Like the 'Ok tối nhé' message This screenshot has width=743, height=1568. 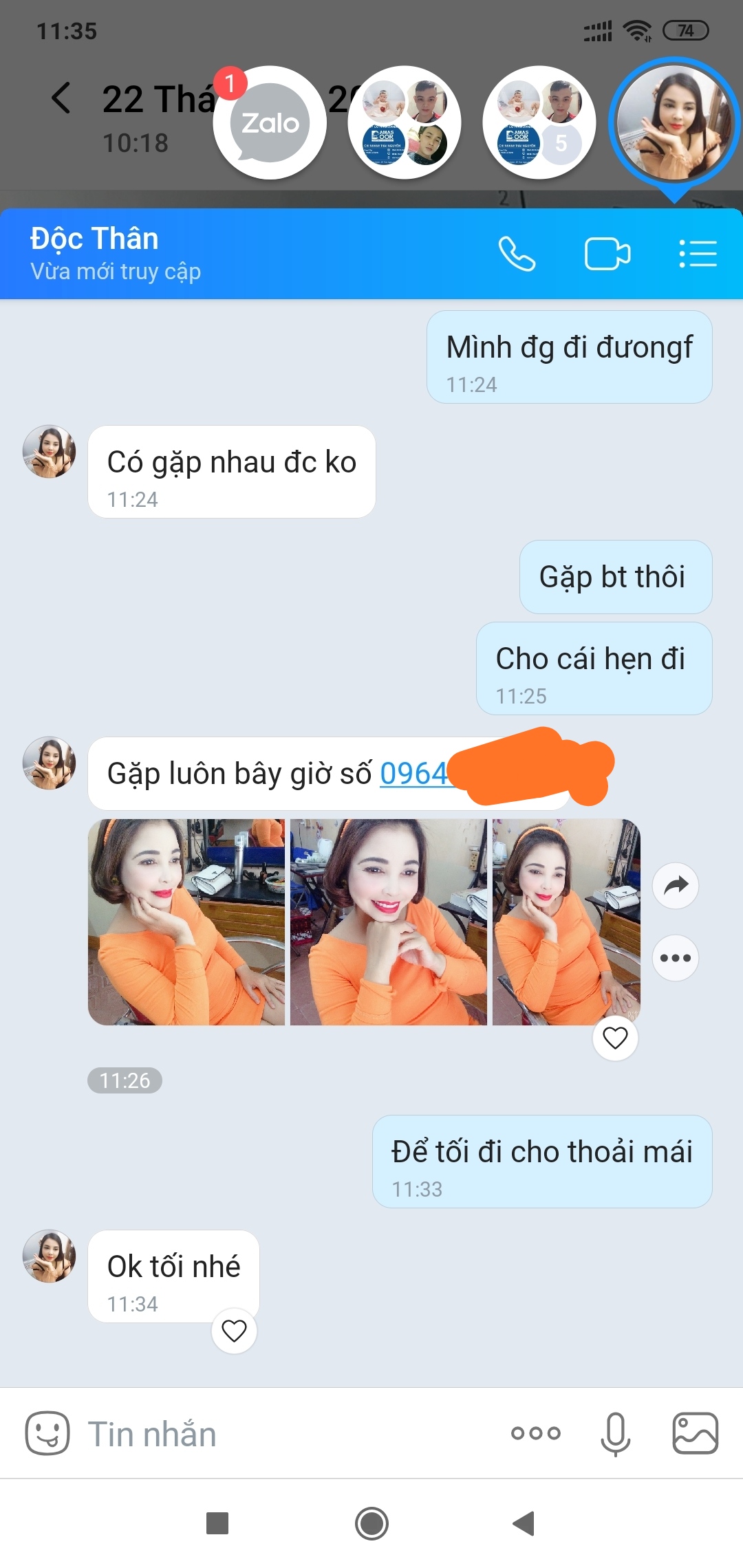(x=234, y=1331)
